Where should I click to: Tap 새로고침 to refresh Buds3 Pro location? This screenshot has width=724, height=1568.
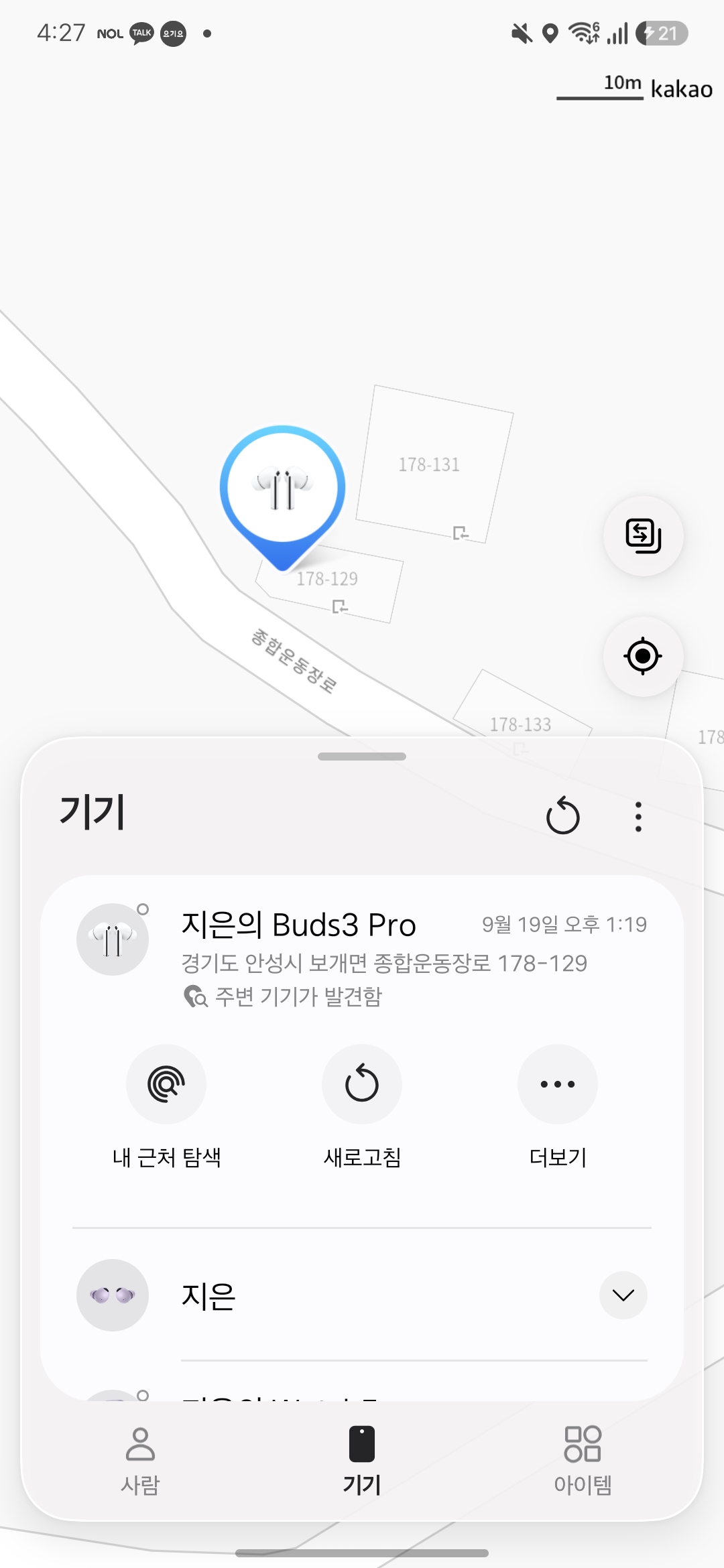(362, 1106)
